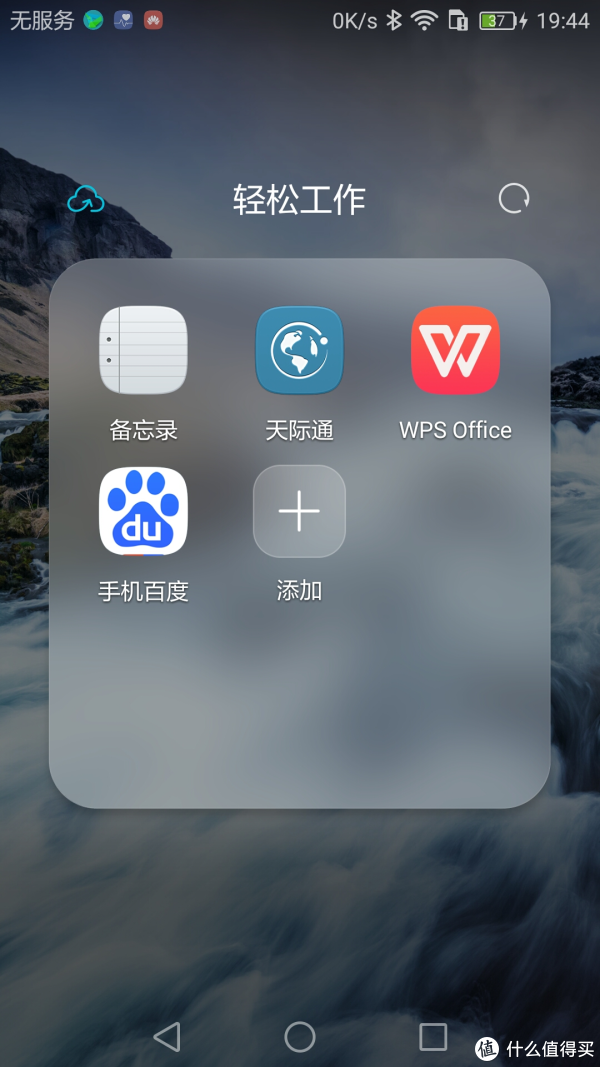This screenshot has height=1067, width=600.
Task: Go back with the navigation back button
Action: 167,1036
